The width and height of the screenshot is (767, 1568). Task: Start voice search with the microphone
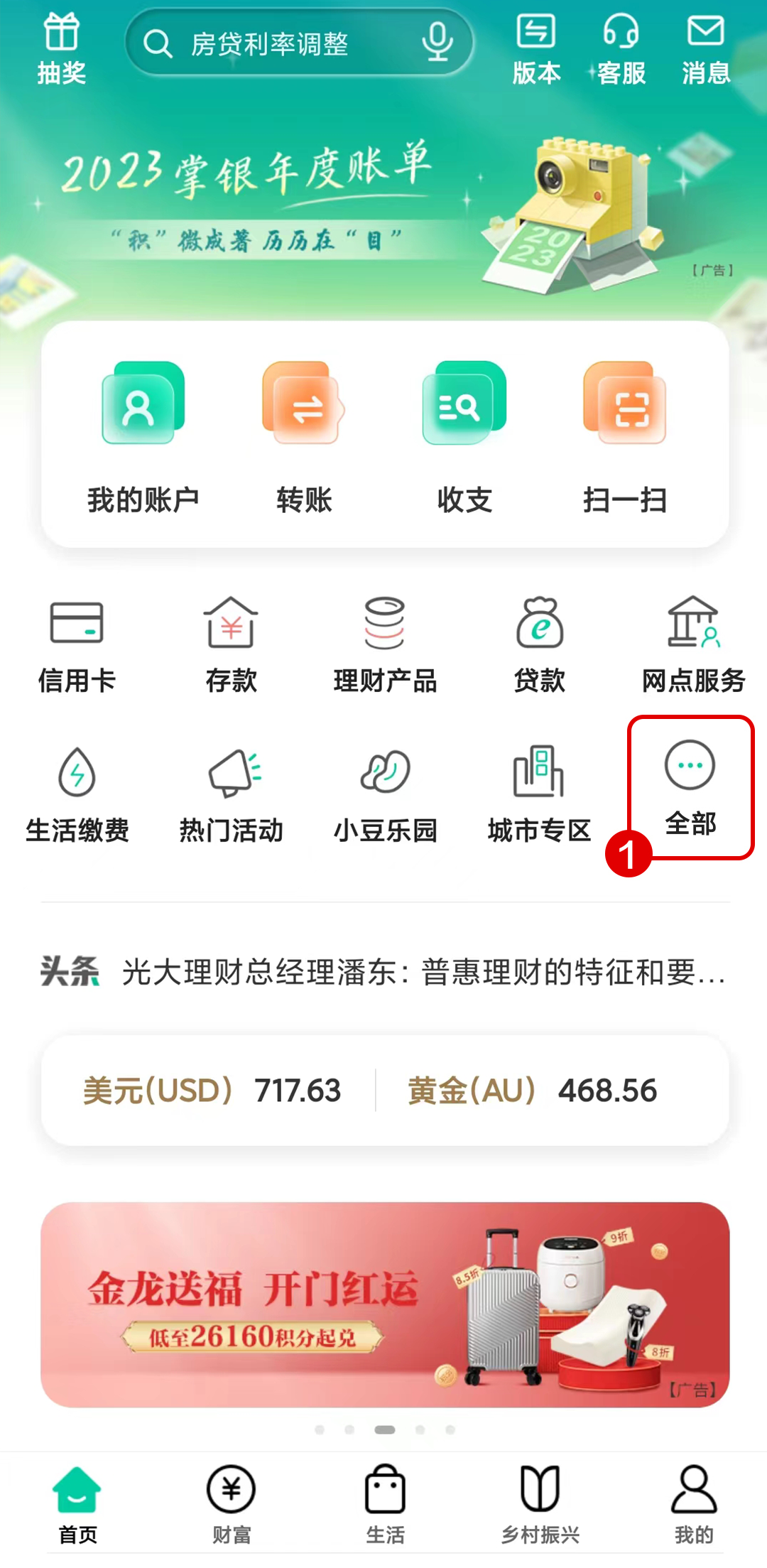click(437, 43)
